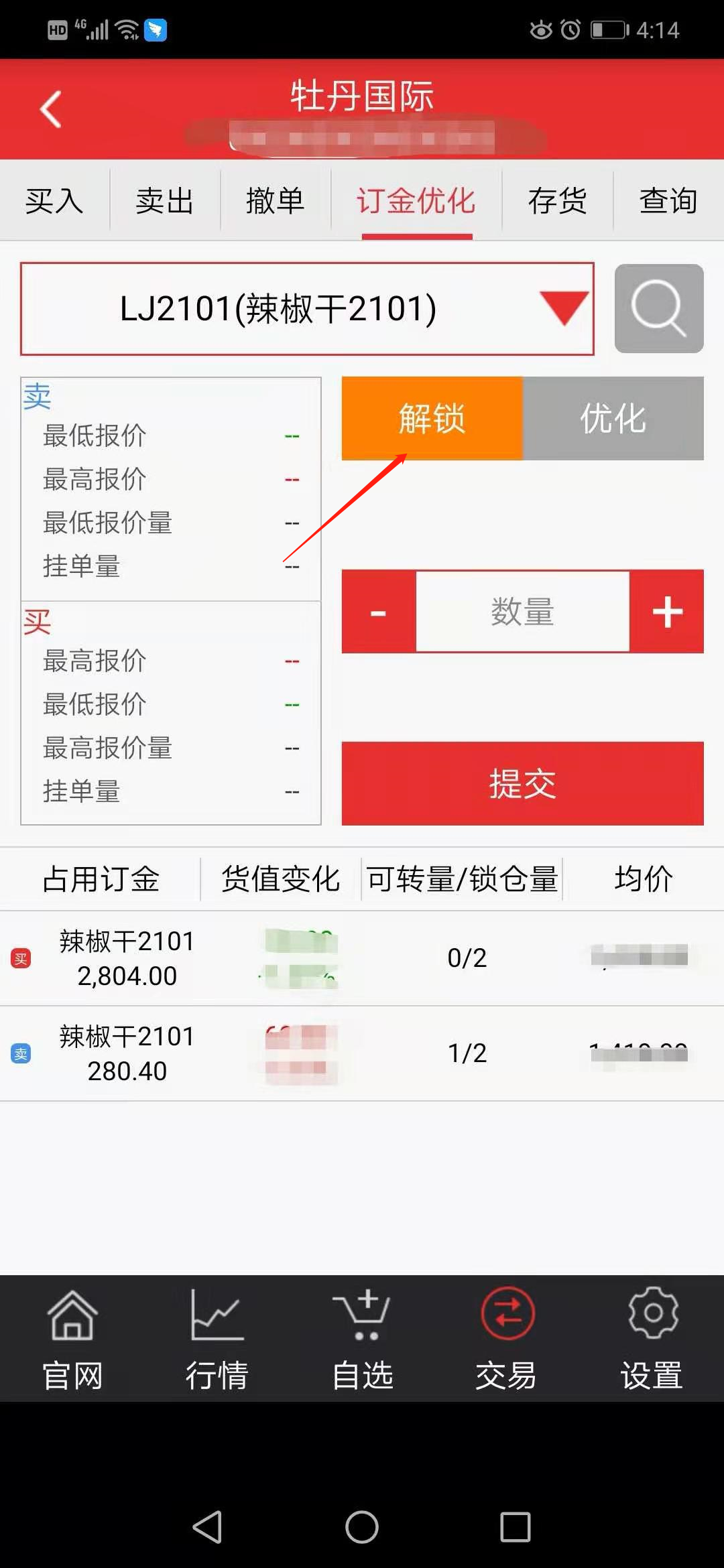The width and height of the screenshot is (724, 1568).
Task: Go back using the top-left arrow
Action: click(51, 109)
